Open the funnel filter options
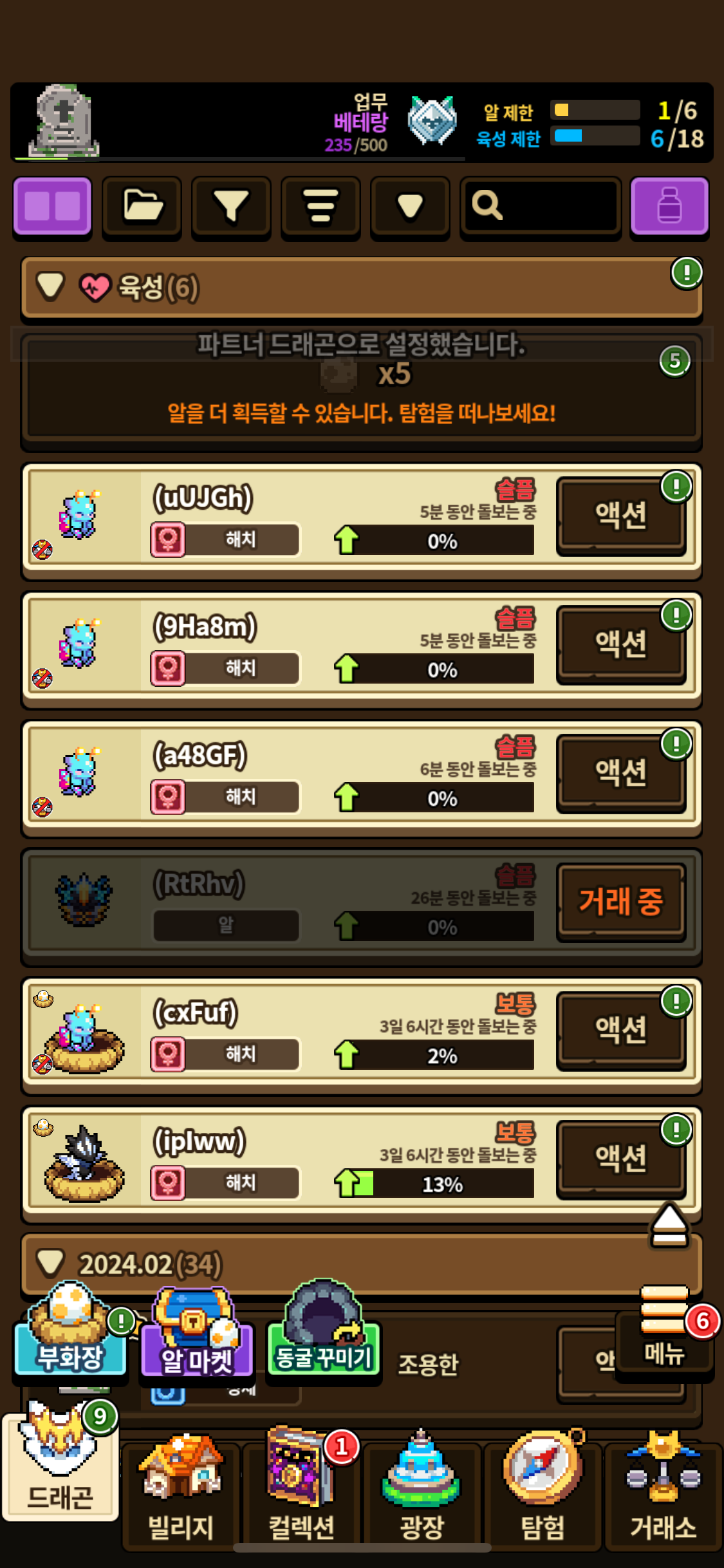 click(x=231, y=206)
